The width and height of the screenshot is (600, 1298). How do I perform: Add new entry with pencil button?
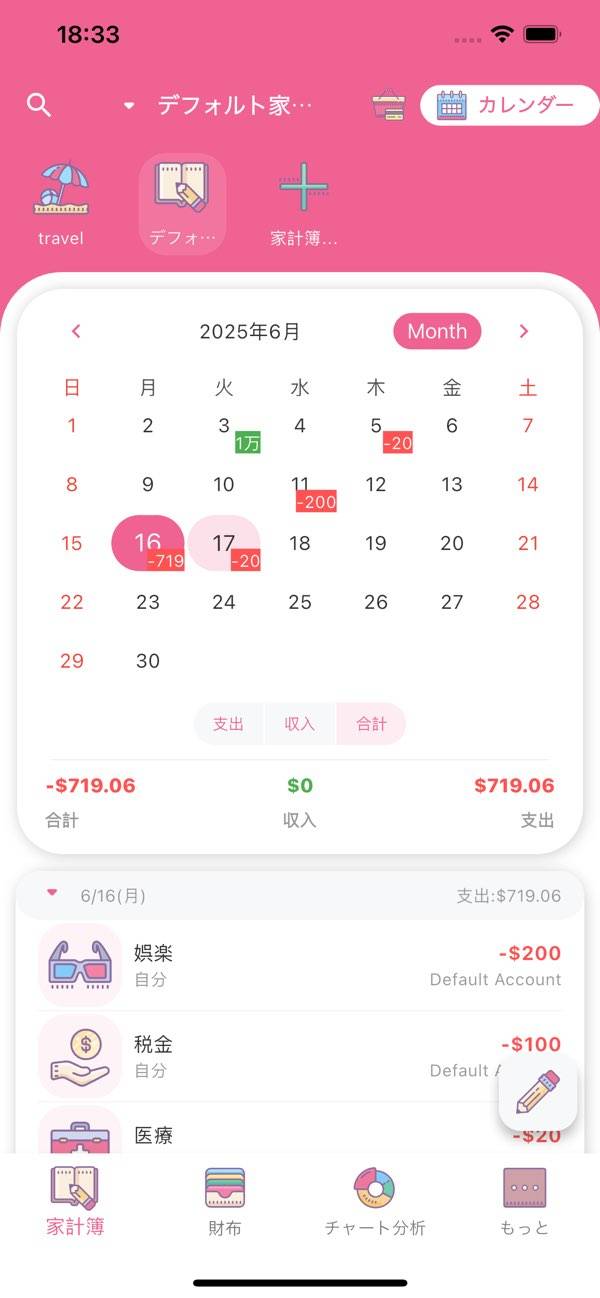pos(538,1092)
